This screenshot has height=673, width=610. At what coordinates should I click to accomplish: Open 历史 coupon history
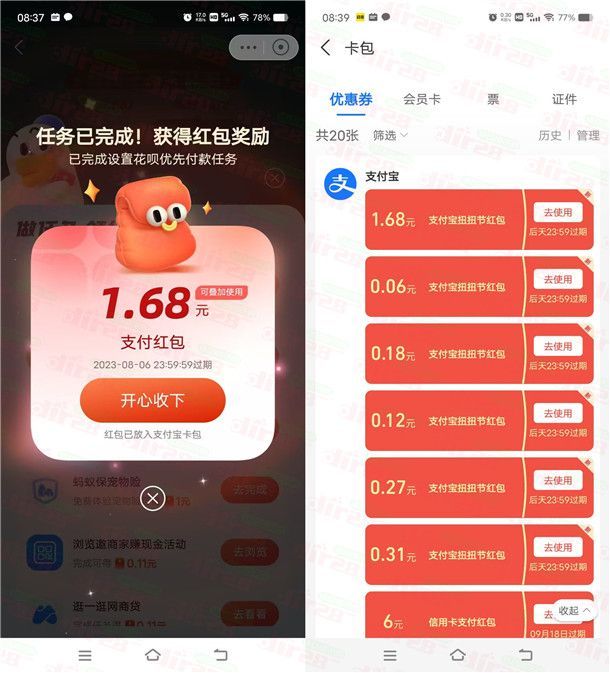[x=550, y=135]
